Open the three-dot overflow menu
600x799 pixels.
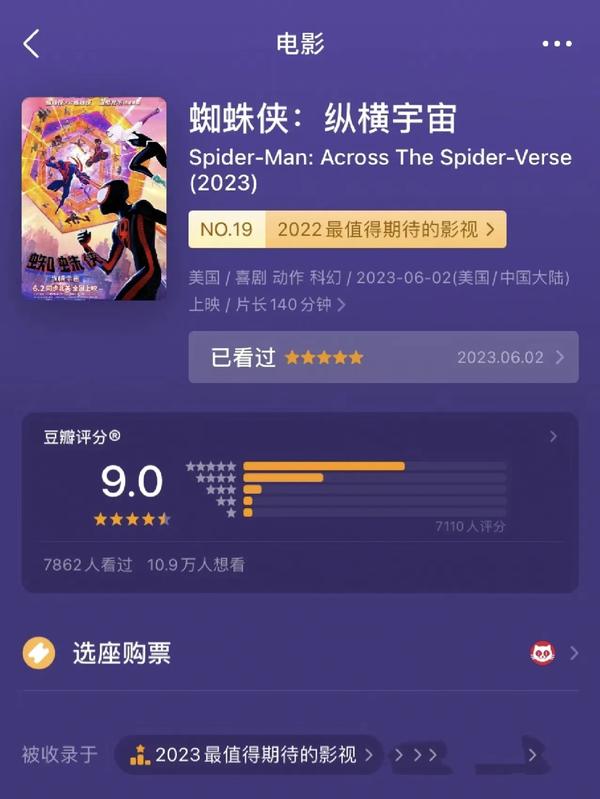(x=556, y=44)
